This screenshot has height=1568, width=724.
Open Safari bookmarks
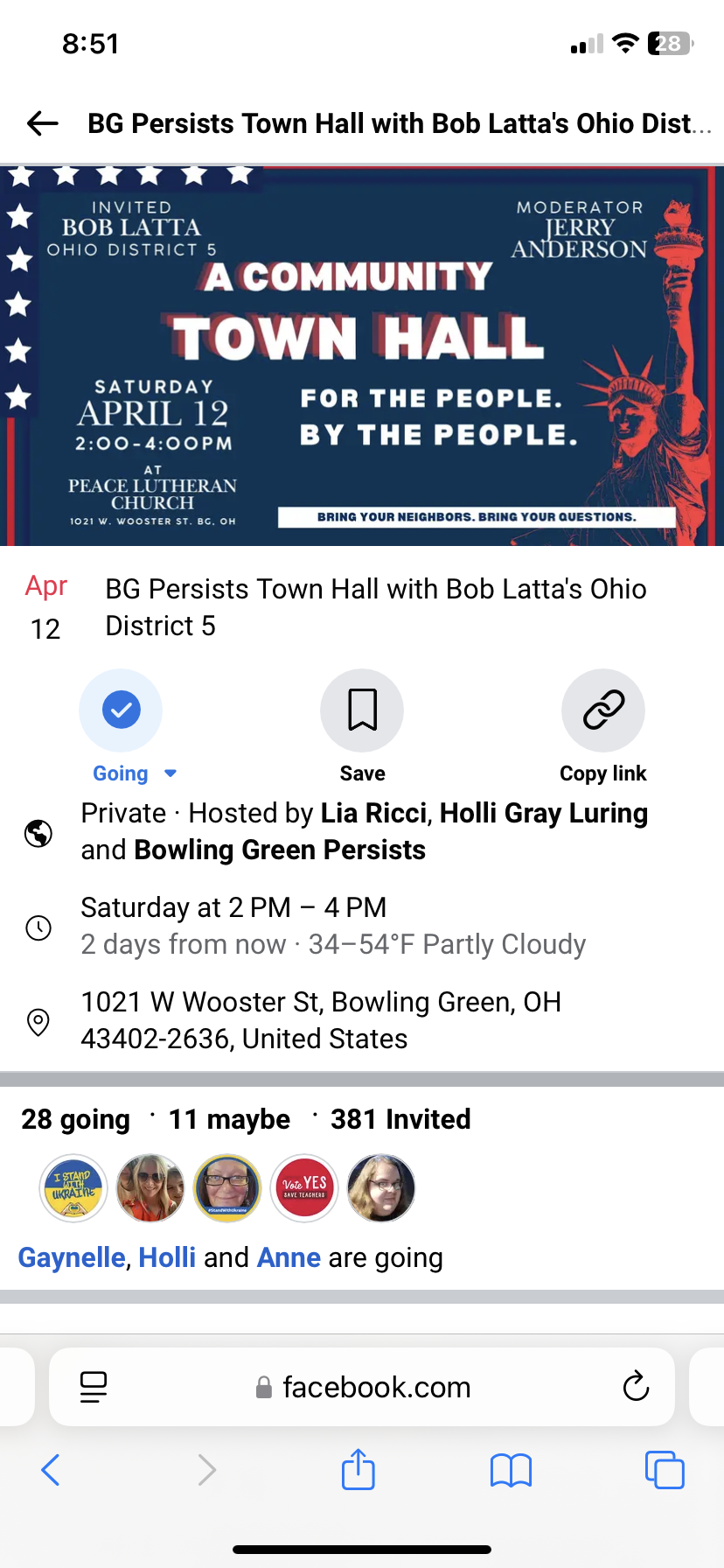[x=511, y=1469]
